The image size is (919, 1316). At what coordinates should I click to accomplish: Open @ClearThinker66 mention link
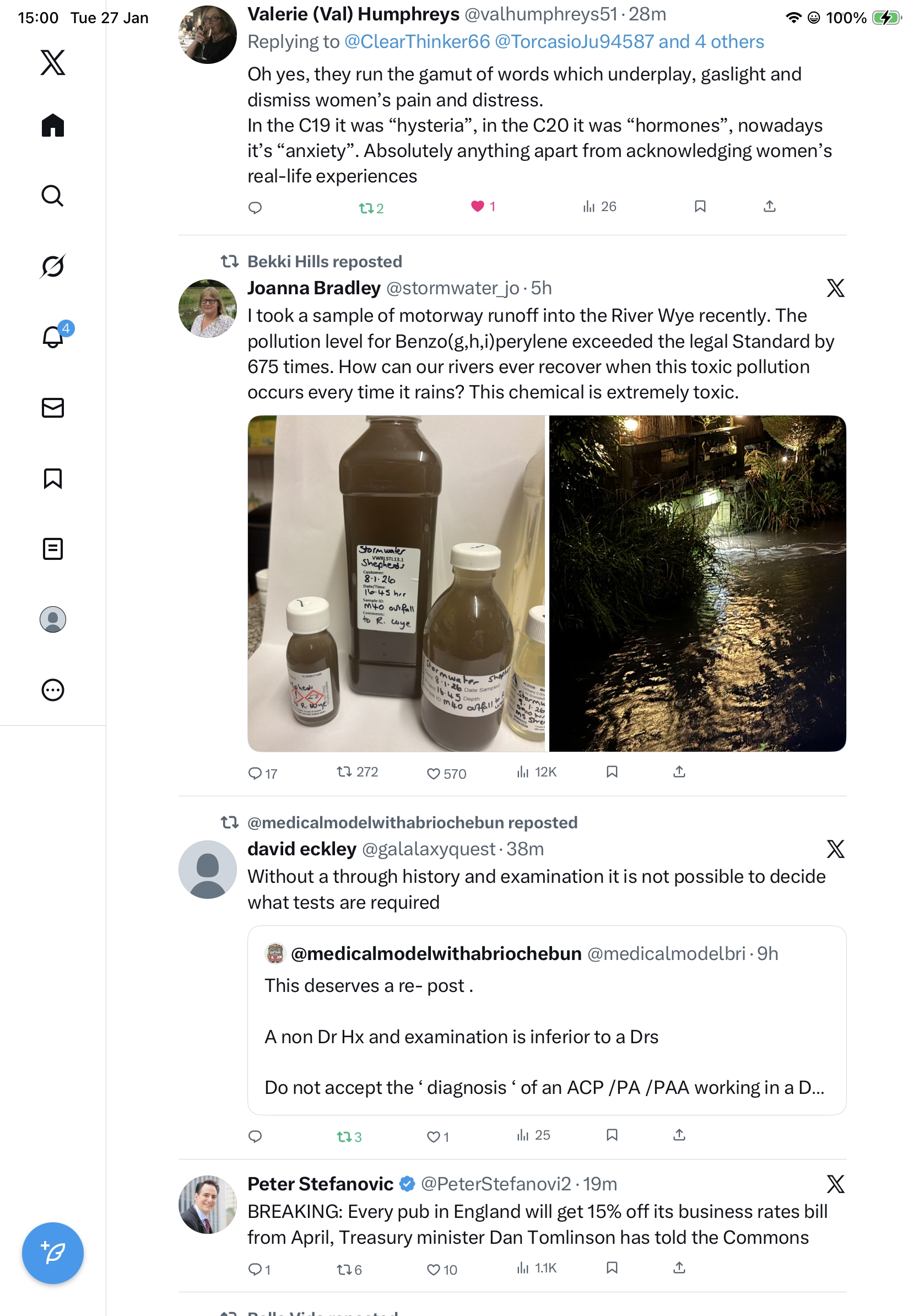click(417, 42)
